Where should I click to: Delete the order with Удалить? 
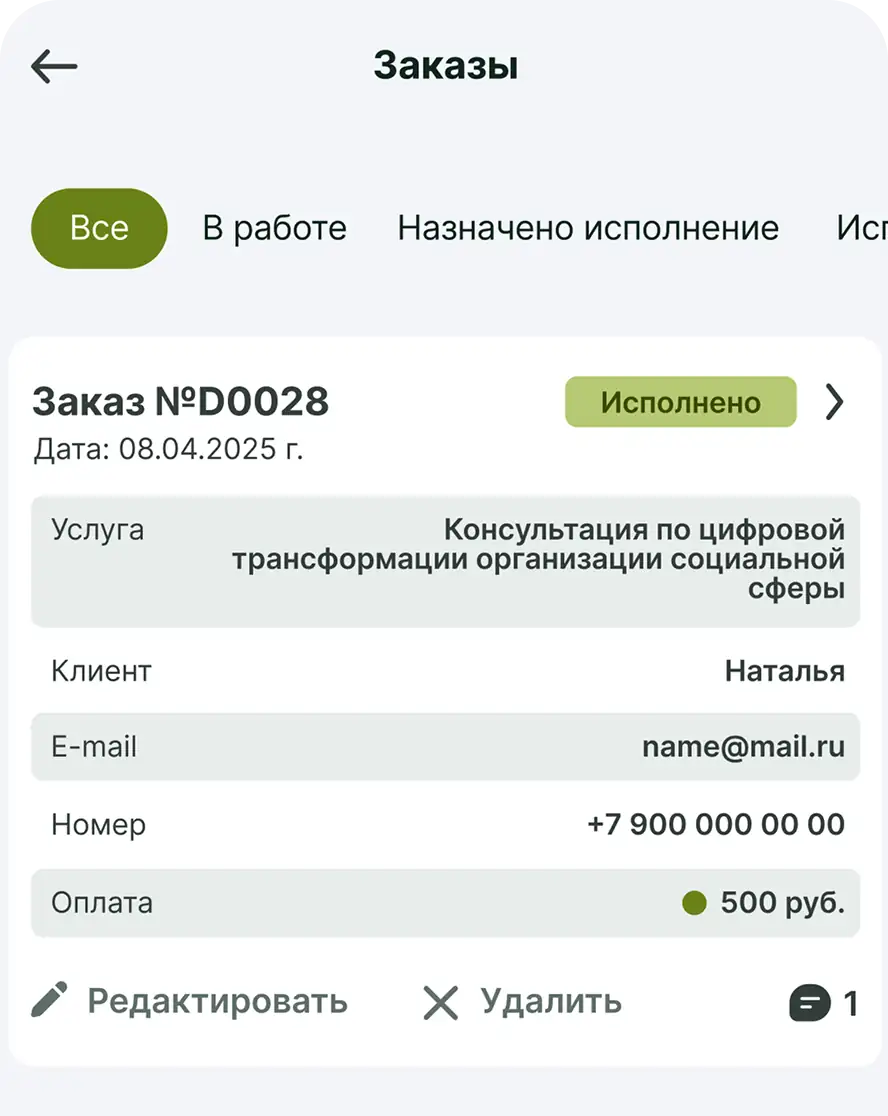521,1001
